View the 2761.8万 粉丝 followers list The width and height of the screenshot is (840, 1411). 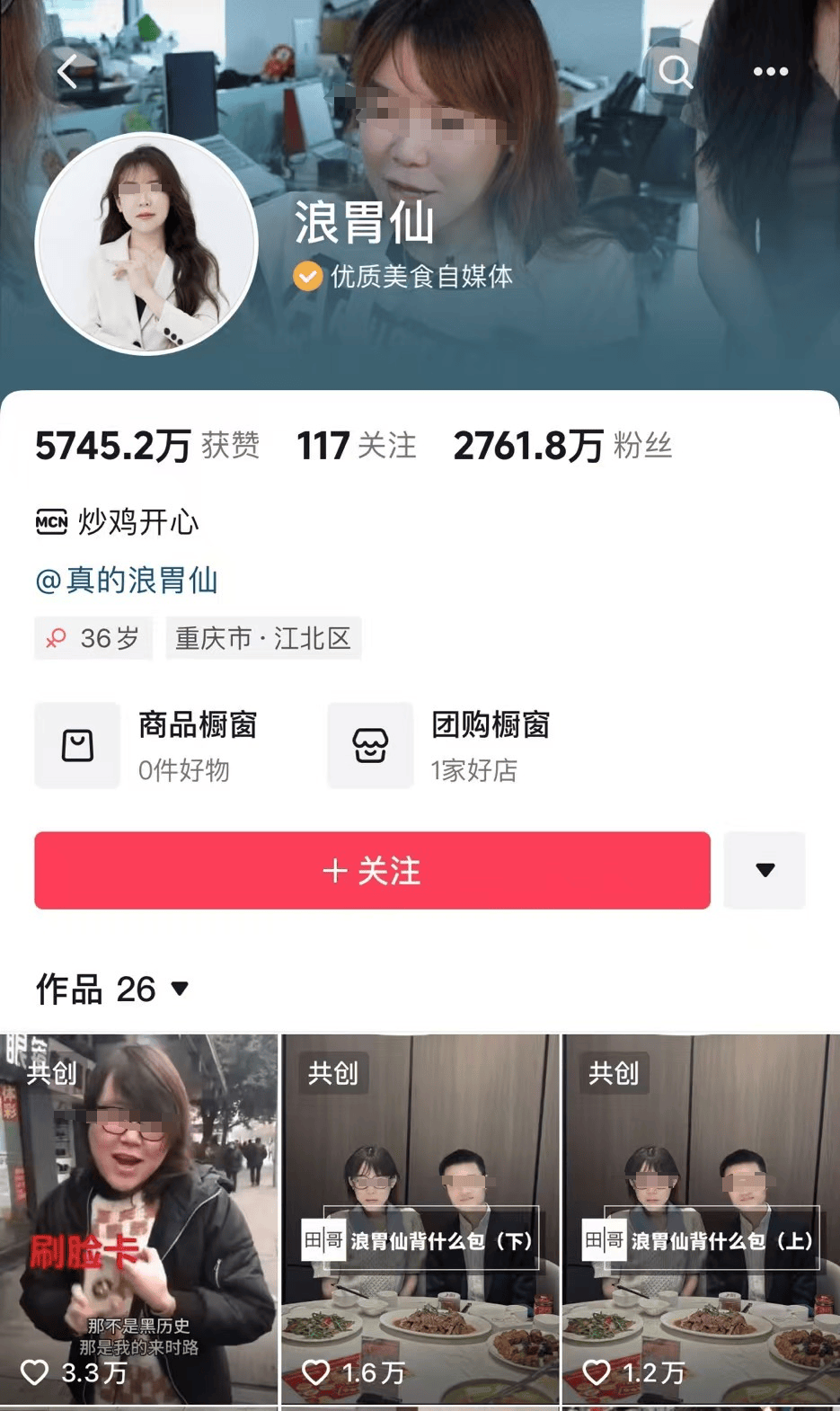tap(562, 446)
